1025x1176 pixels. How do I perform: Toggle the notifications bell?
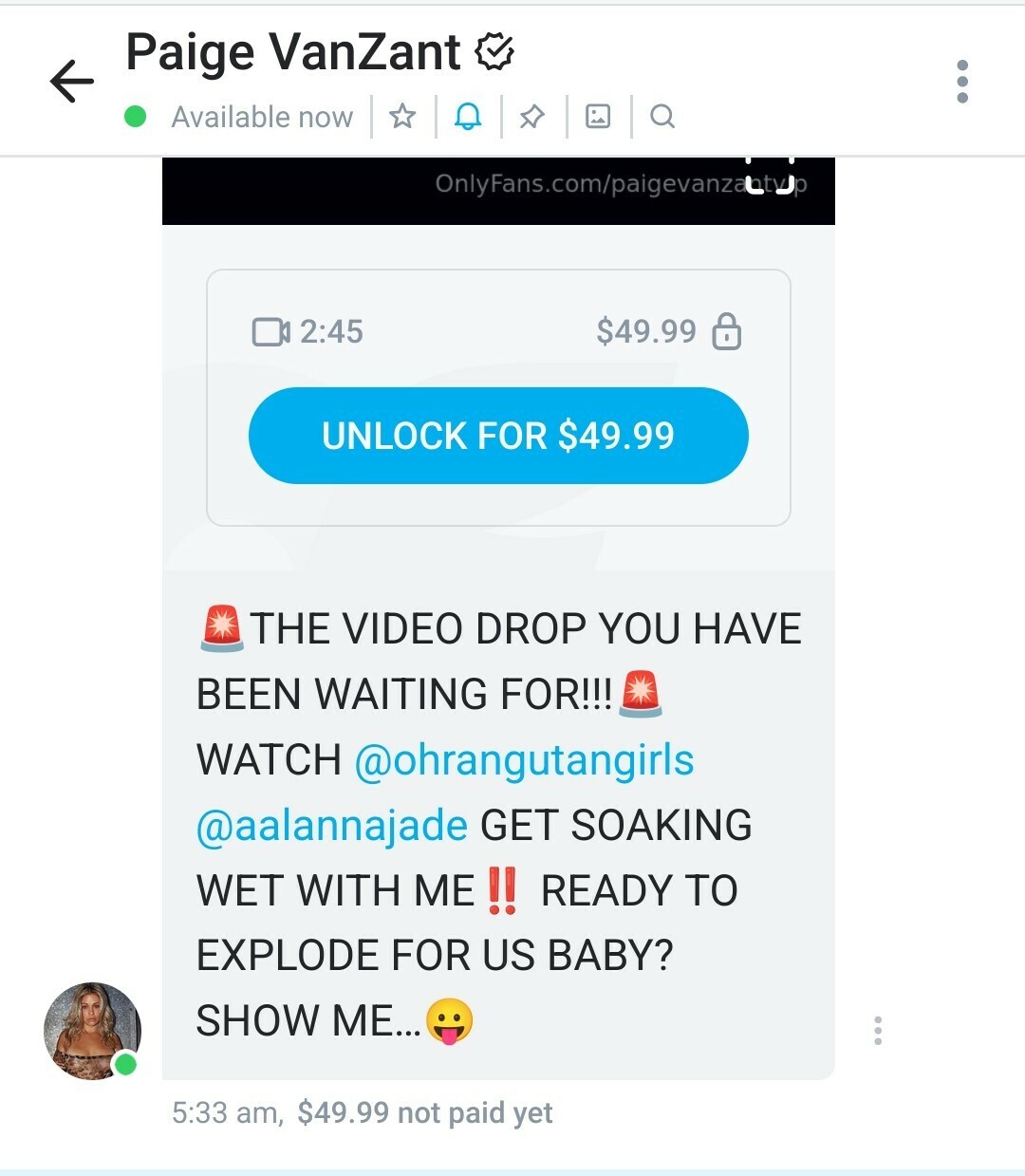click(x=468, y=117)
